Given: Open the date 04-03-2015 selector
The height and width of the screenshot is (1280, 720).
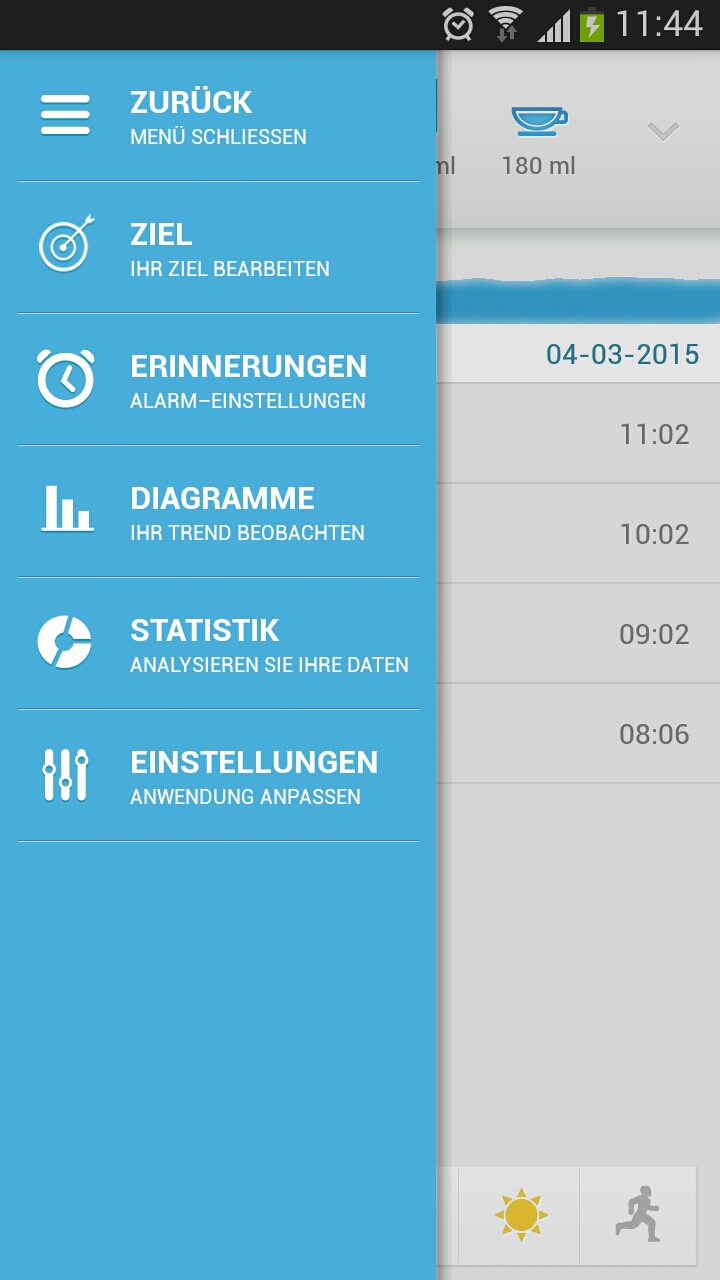Looking at the screenshot, I should tap(623, 353).
